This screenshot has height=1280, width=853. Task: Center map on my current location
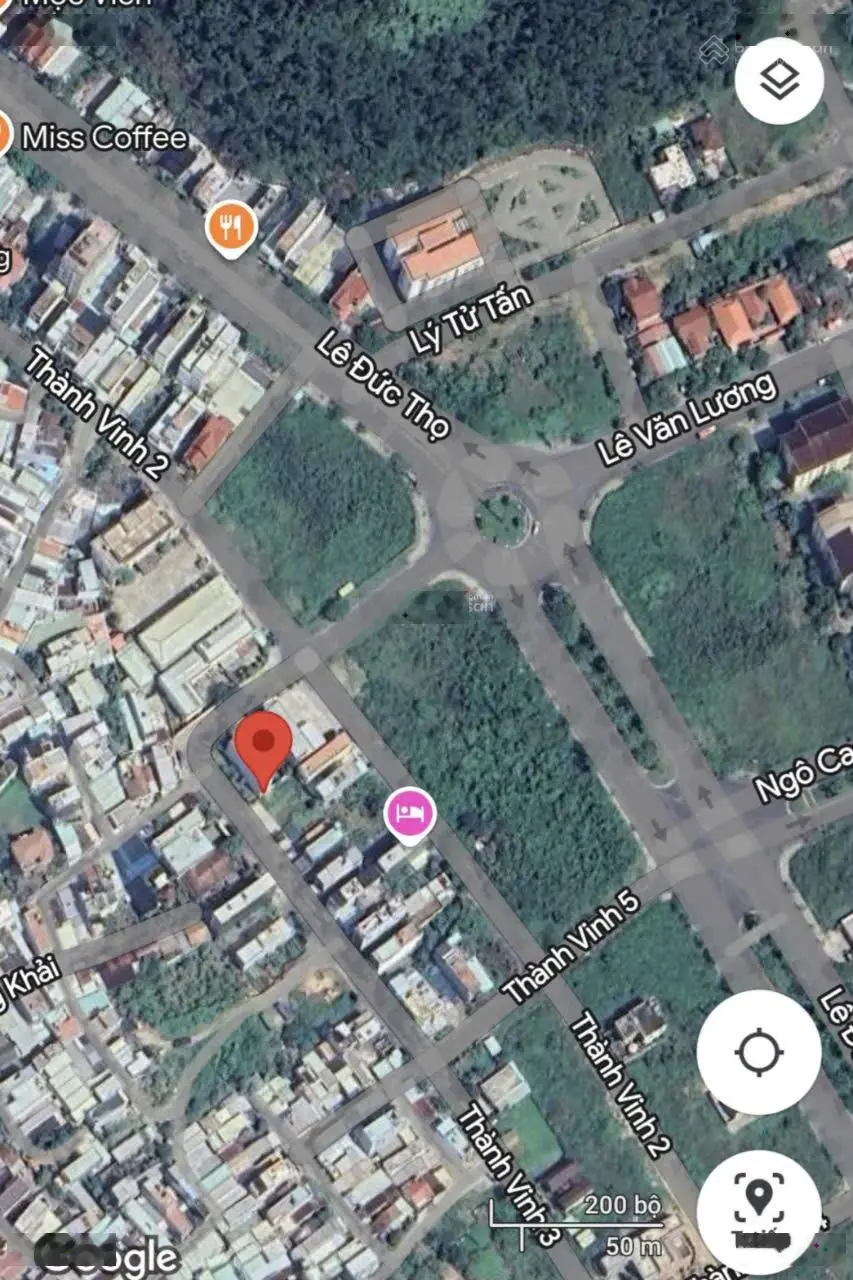(x=758, y=1052)
